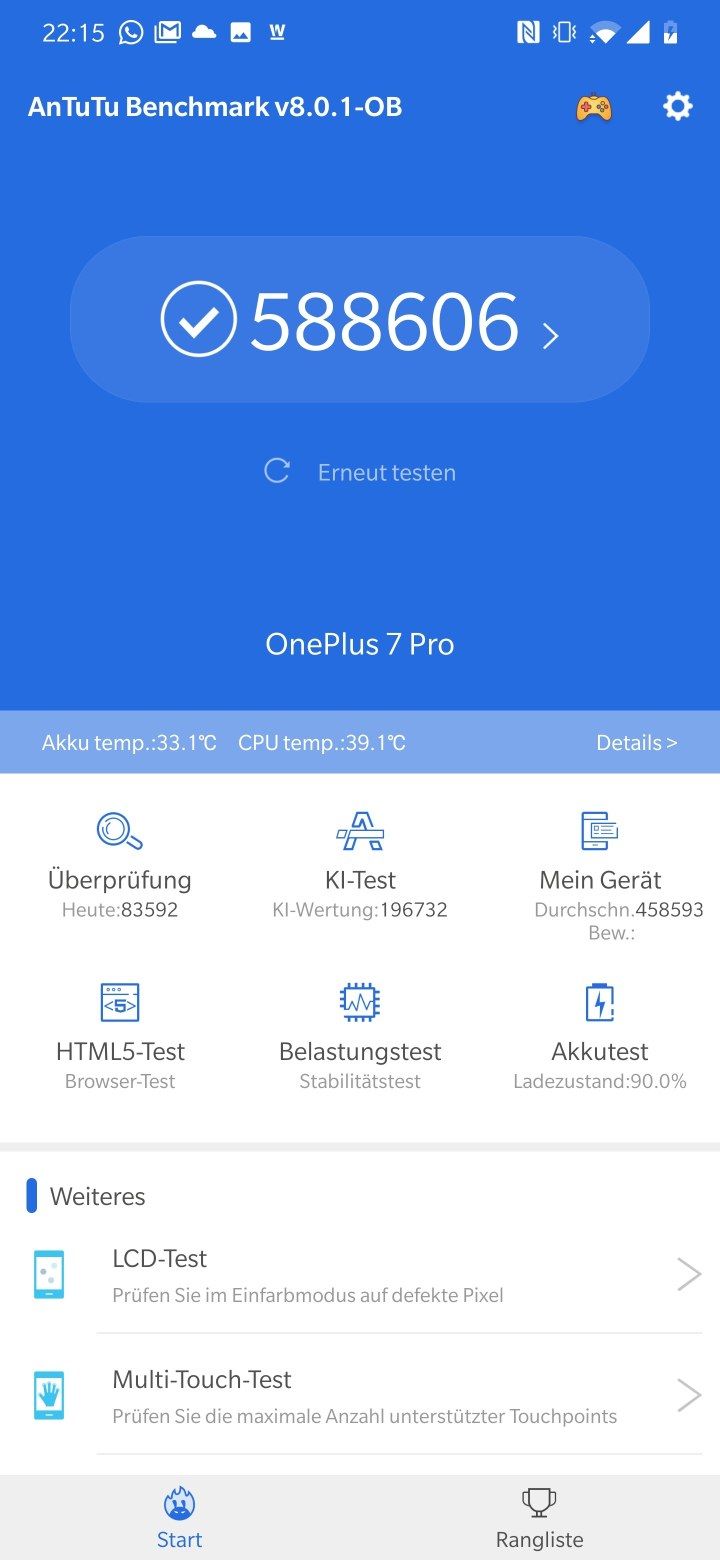Open the LCD-Test row

(360, 1275)
